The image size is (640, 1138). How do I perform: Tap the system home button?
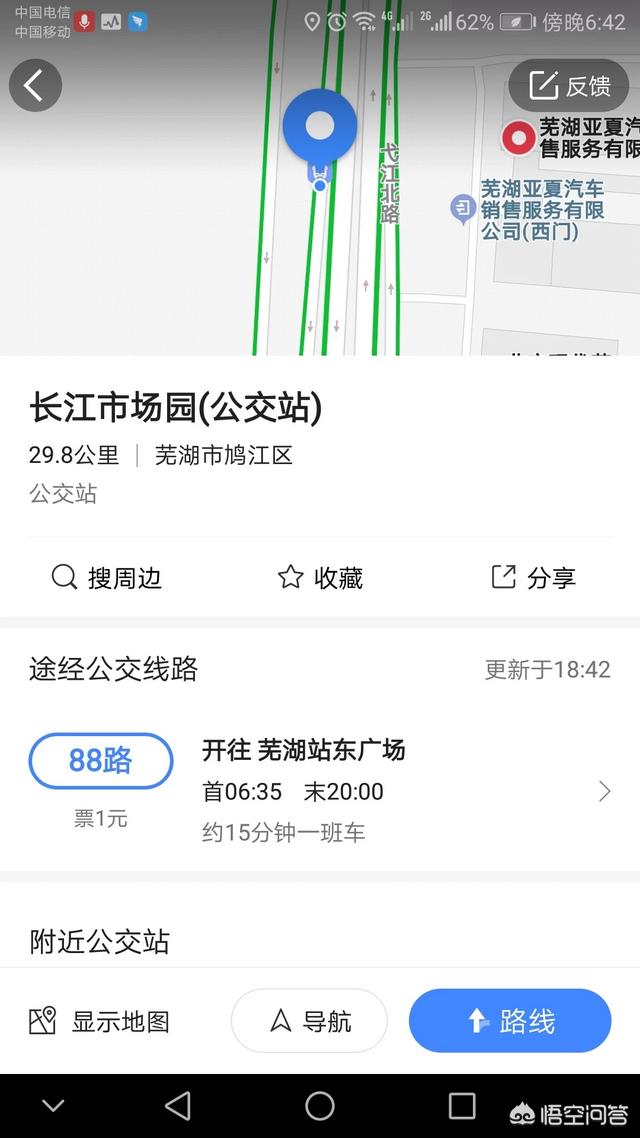pyautogui.click(x=320, y=1106)
